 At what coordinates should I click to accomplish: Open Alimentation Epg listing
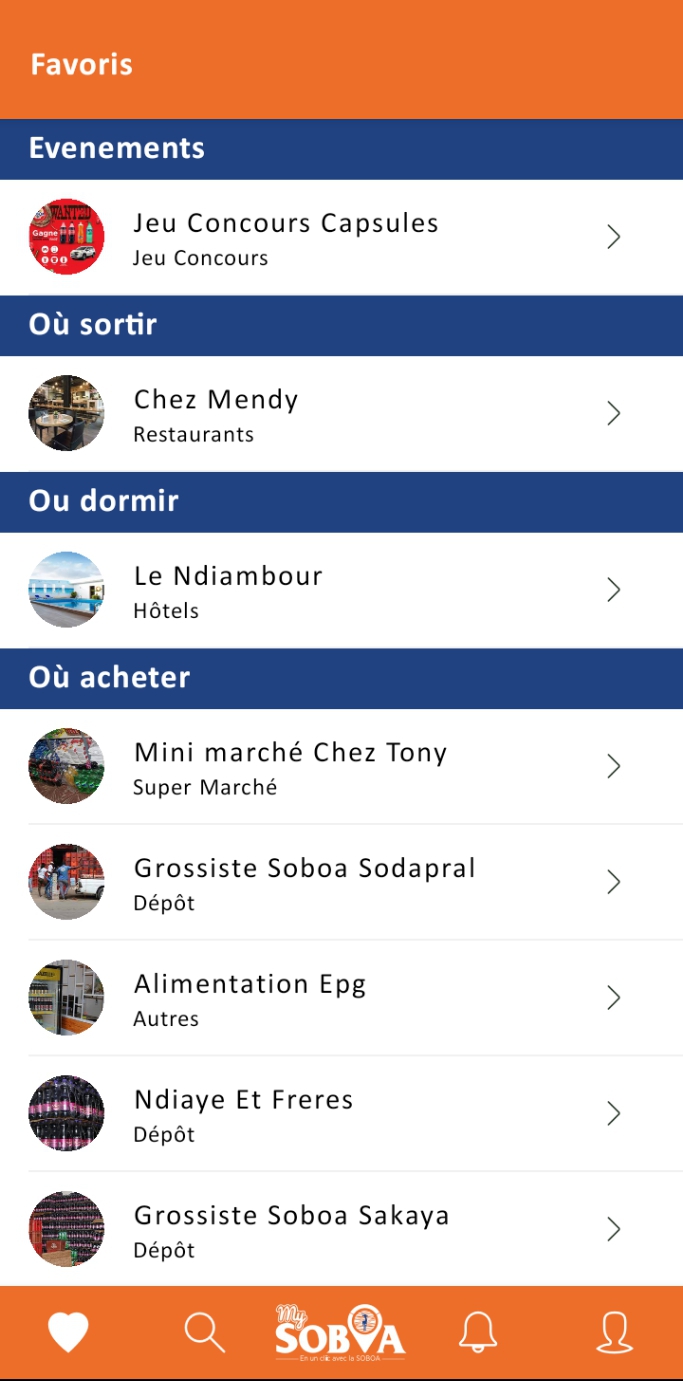pos(341,998)
